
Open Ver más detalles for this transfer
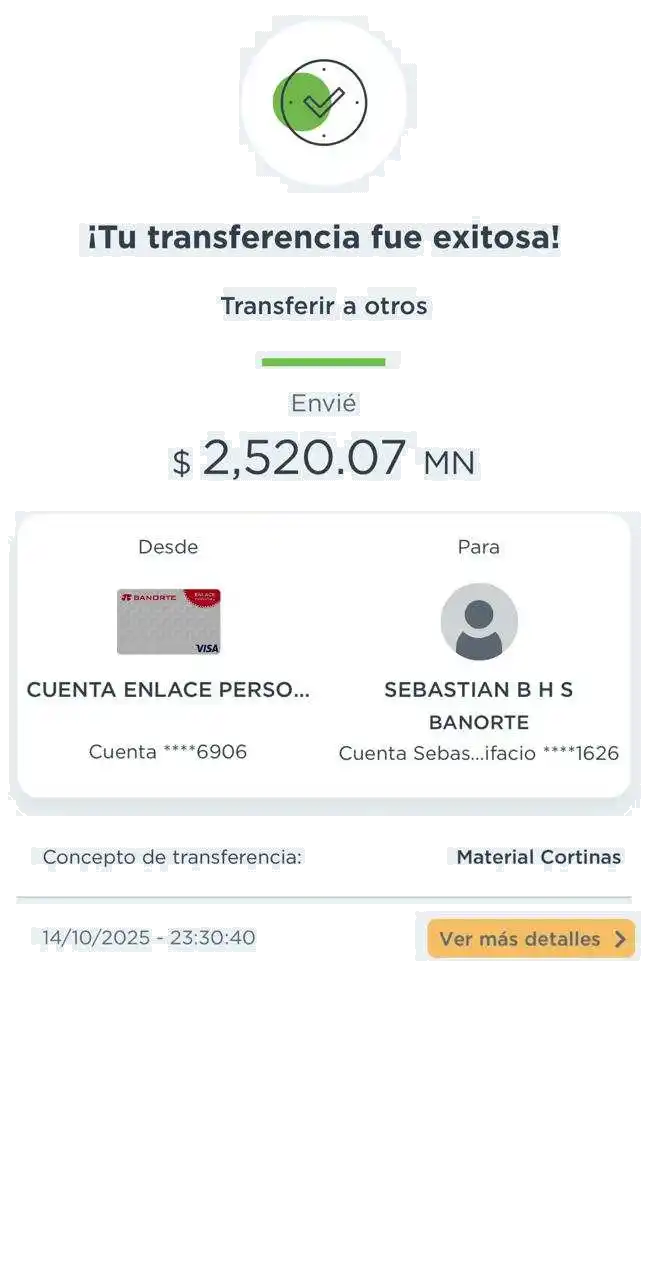530,939
